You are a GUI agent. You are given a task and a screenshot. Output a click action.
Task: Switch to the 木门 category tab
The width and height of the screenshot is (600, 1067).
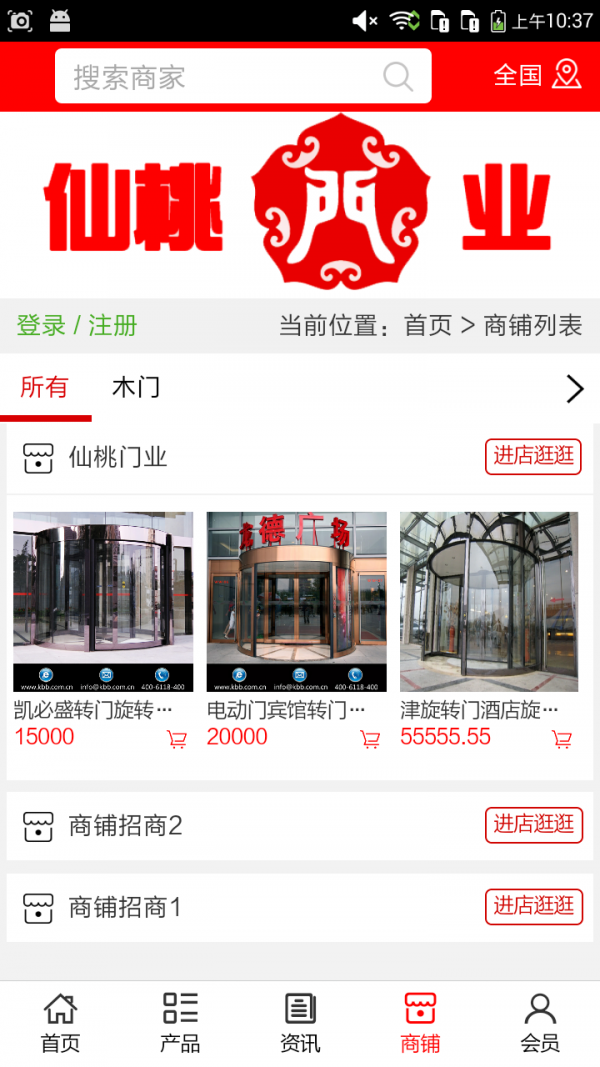click(135, 388)
